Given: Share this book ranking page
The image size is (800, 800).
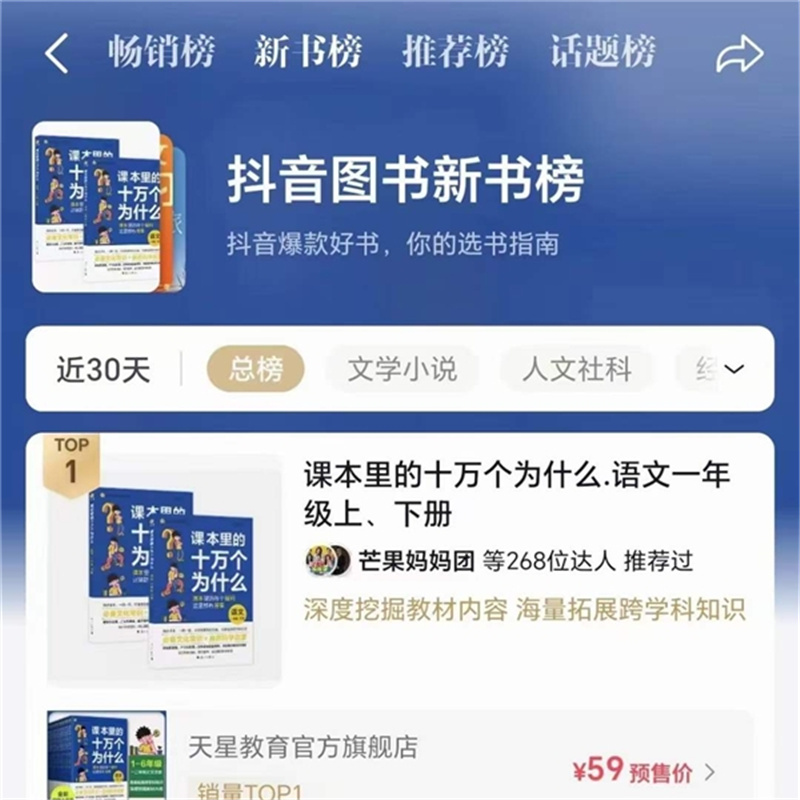Looking at the screenshot, I should (739, 53).
